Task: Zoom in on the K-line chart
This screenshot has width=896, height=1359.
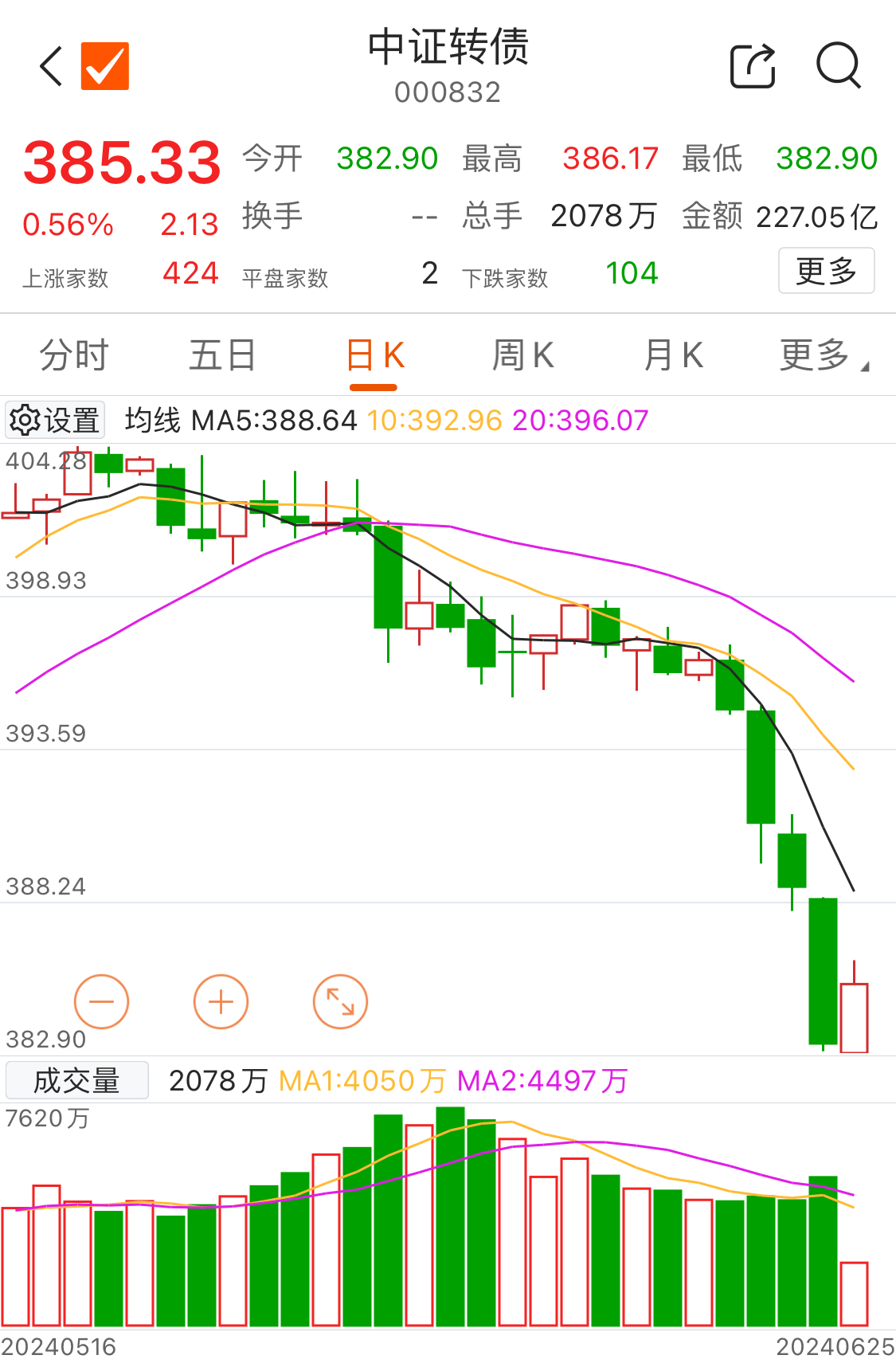Action: click(221, 1001)
